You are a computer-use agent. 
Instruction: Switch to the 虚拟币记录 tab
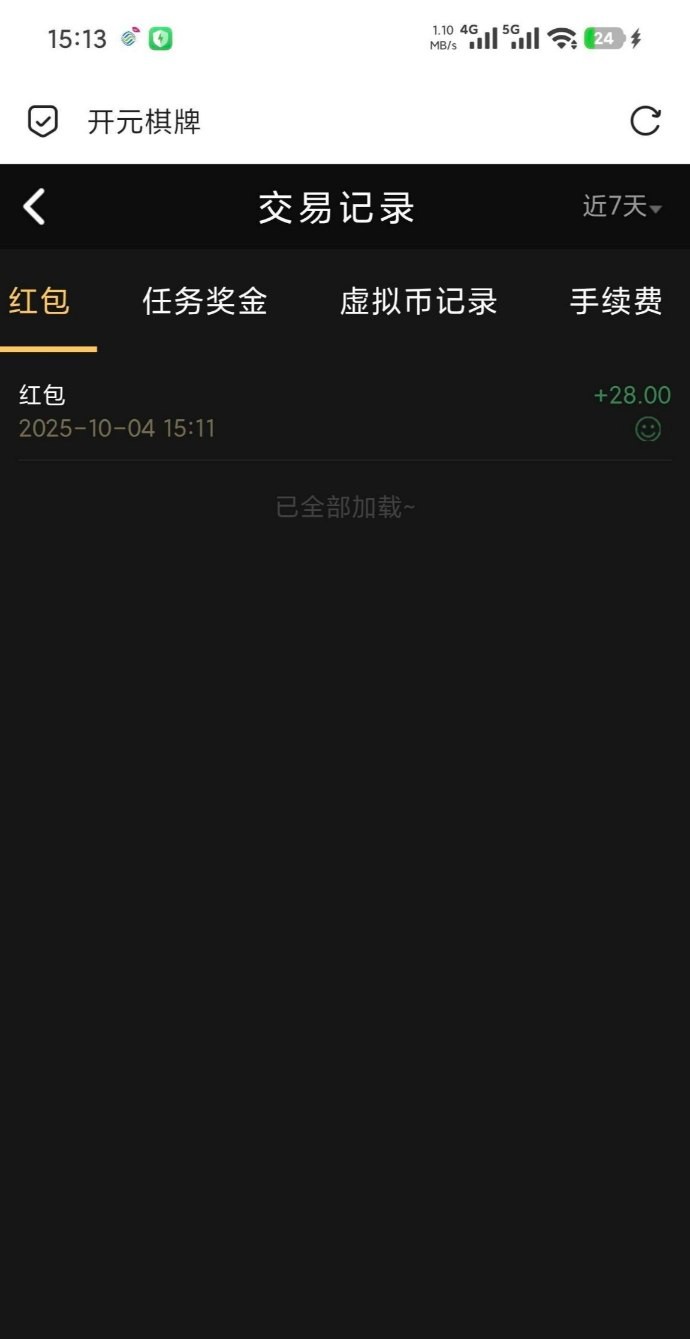(418, 301)
